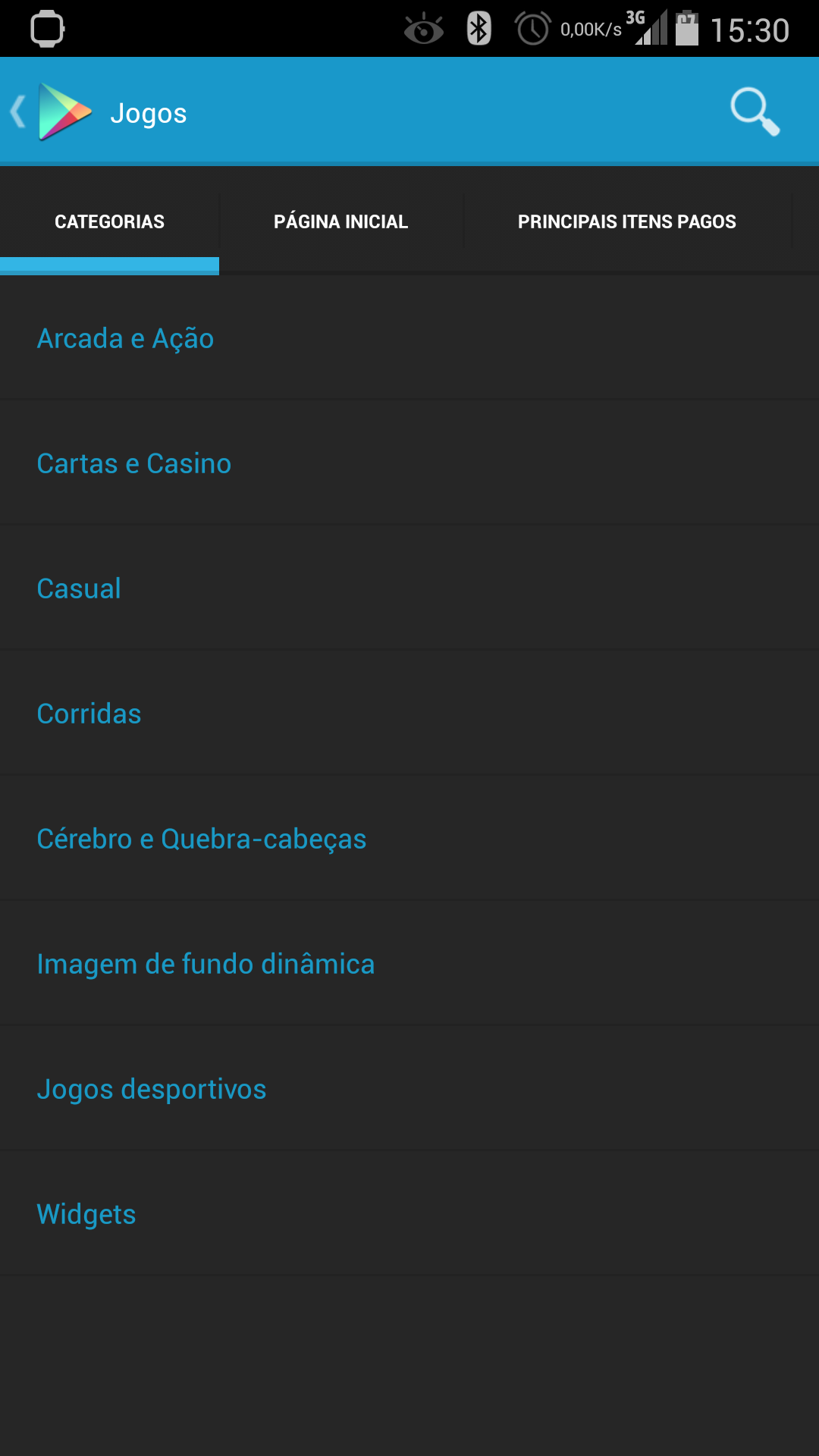
Task: Open Imagem de fundo dinâmica category
Action: tap(409, 964)
